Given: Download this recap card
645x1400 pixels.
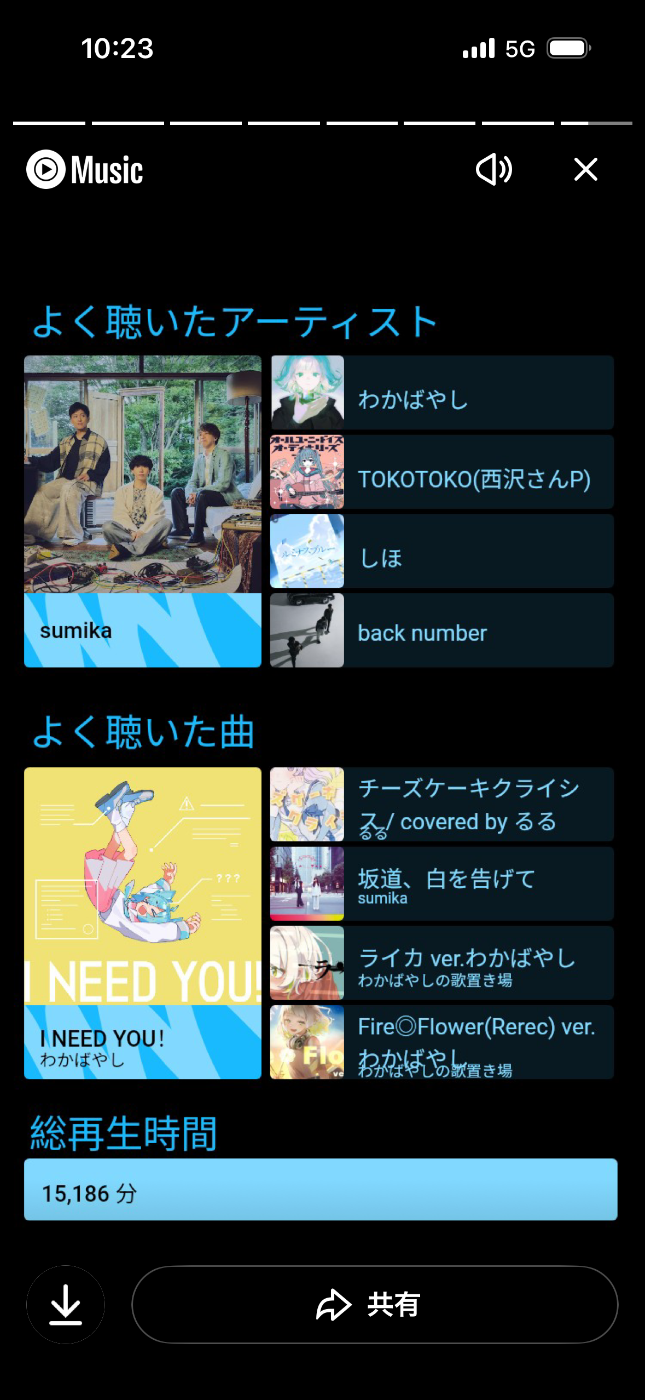Looking at the screenshot, I should coord(66,1304).
